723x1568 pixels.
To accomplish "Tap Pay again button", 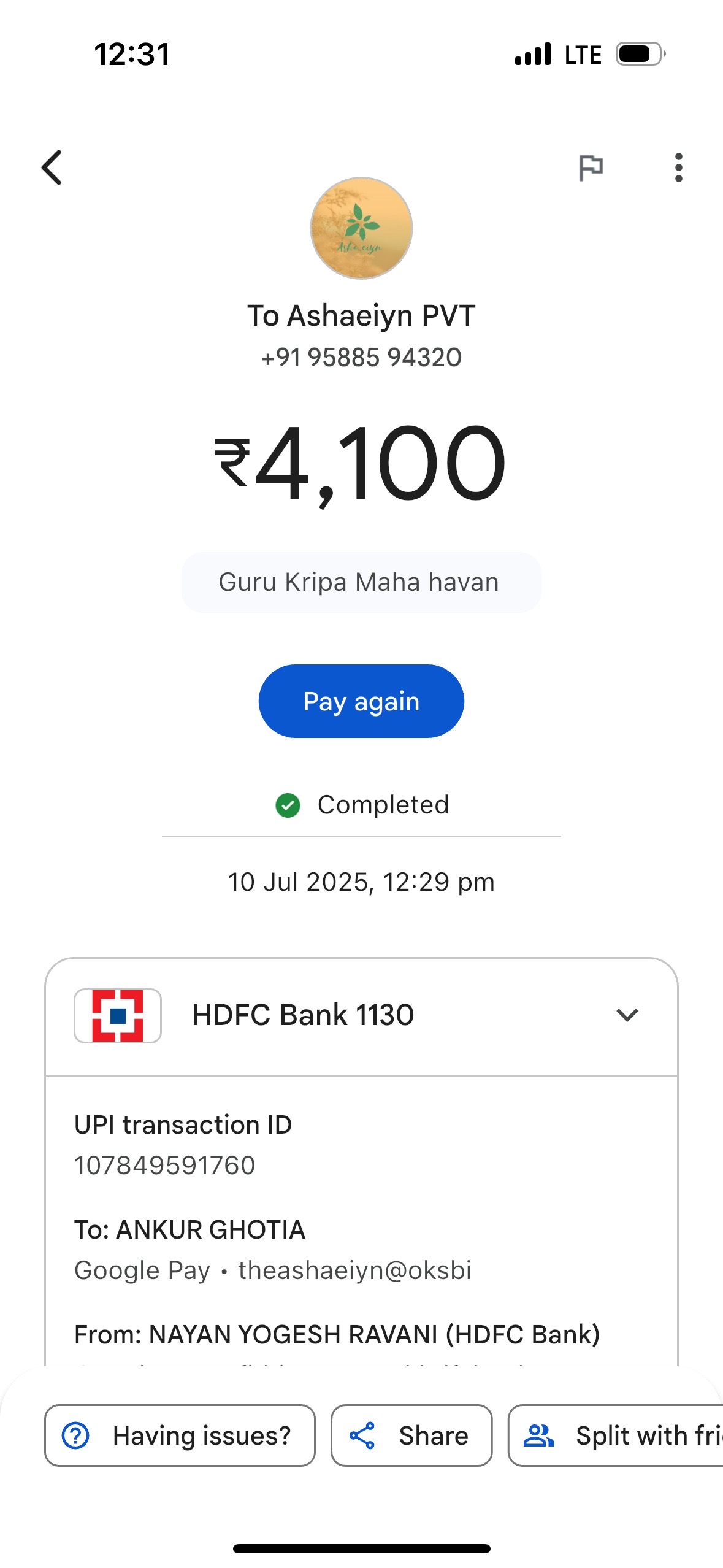I will click(x=361, y=701).
